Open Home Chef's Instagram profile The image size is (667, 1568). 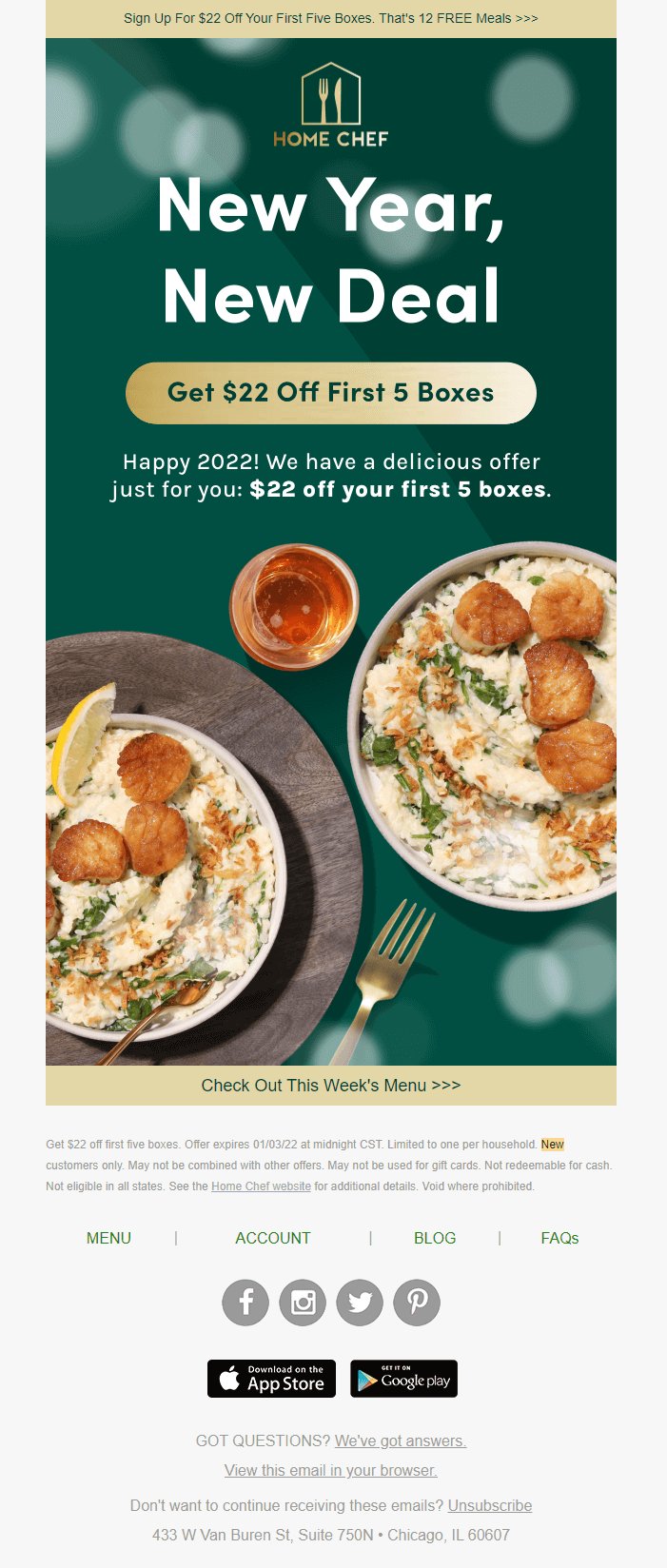pyautogui.click(x=303, y=1302)
